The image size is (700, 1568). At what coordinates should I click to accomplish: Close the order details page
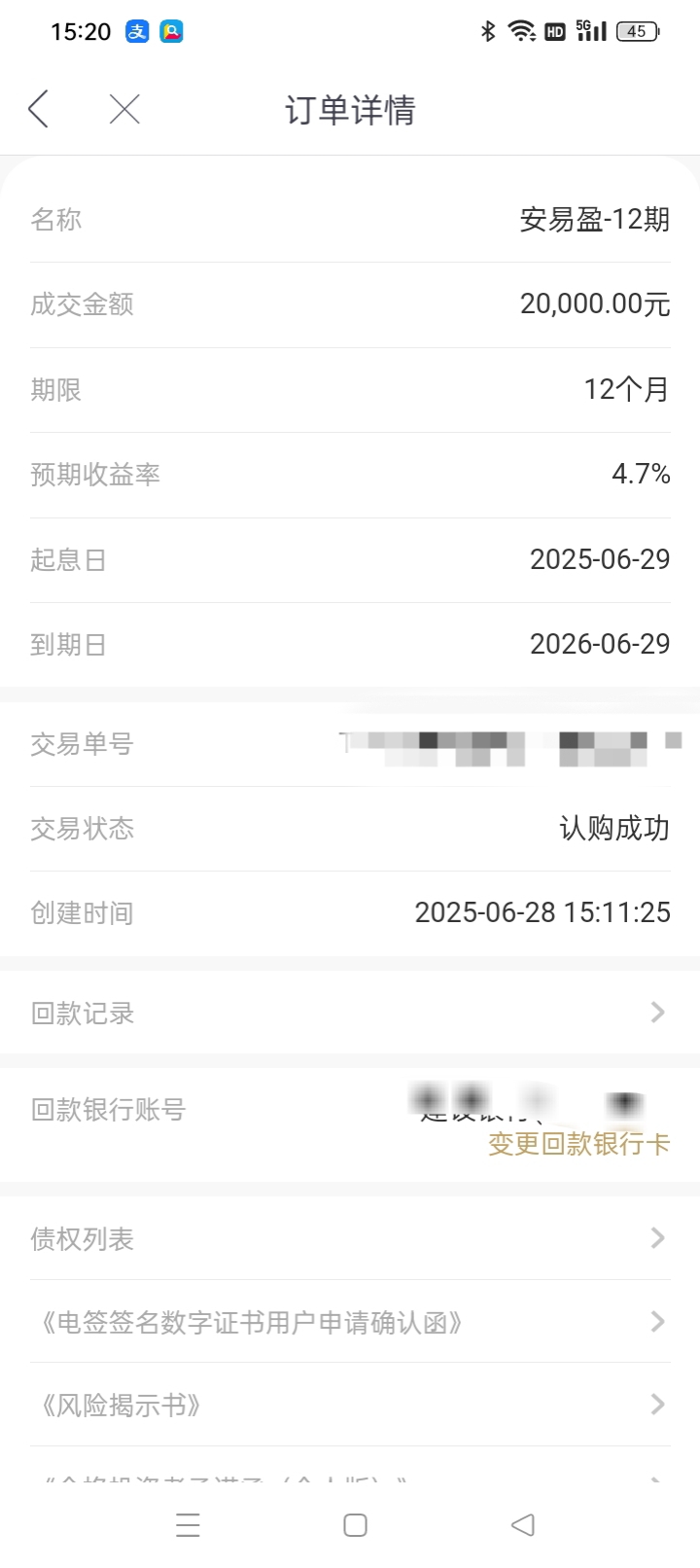(x=124, y=109)
